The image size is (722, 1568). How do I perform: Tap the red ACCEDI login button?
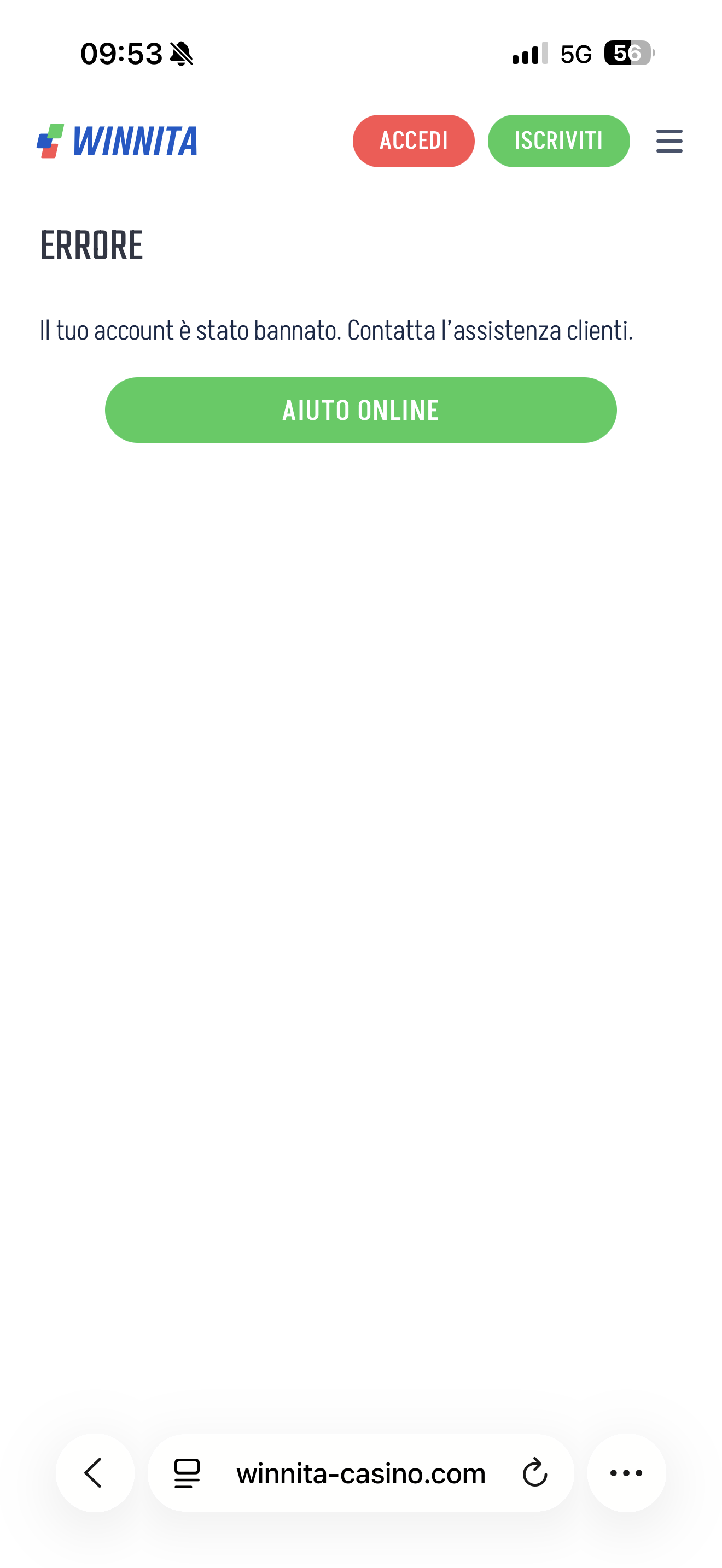pyautogui.click(x=414, y=141)
